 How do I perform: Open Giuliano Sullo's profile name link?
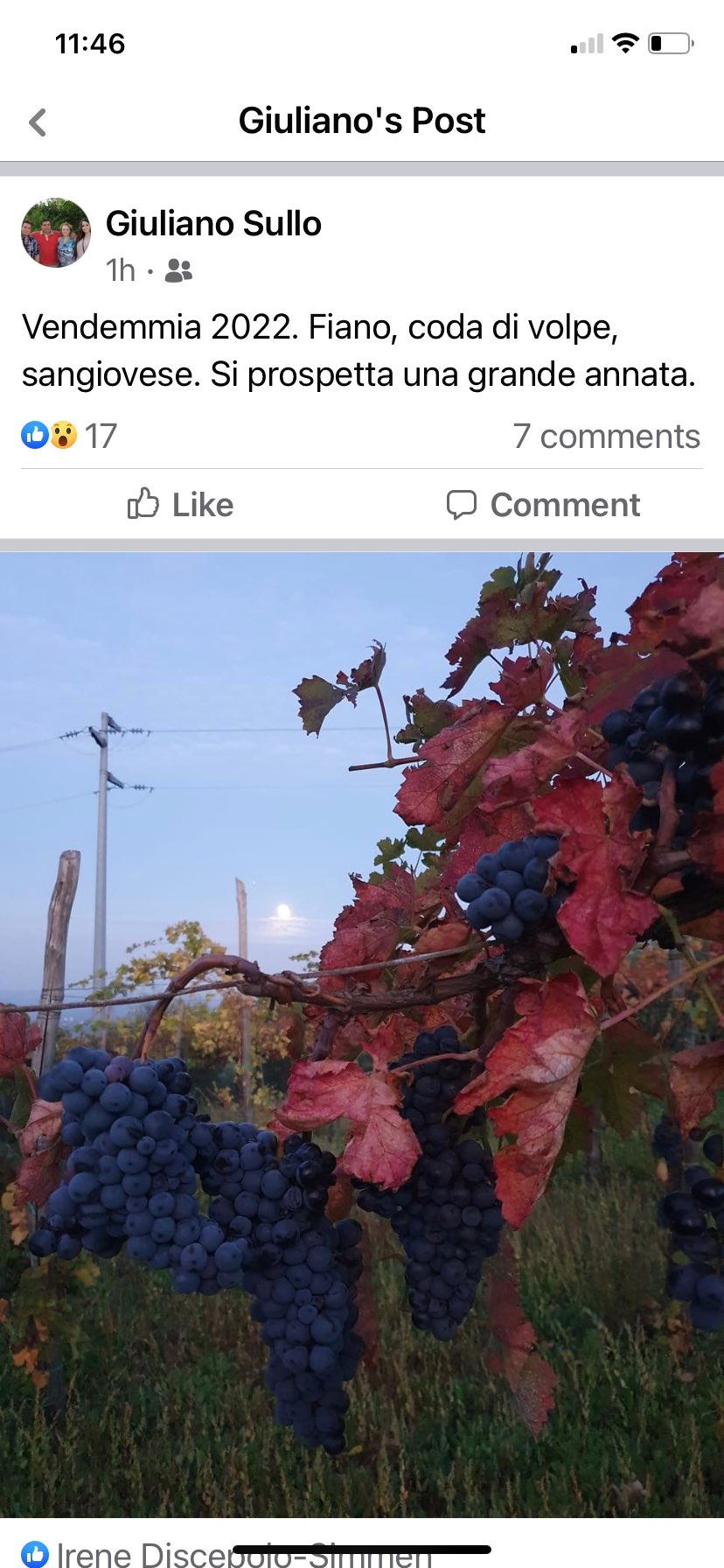213,224
